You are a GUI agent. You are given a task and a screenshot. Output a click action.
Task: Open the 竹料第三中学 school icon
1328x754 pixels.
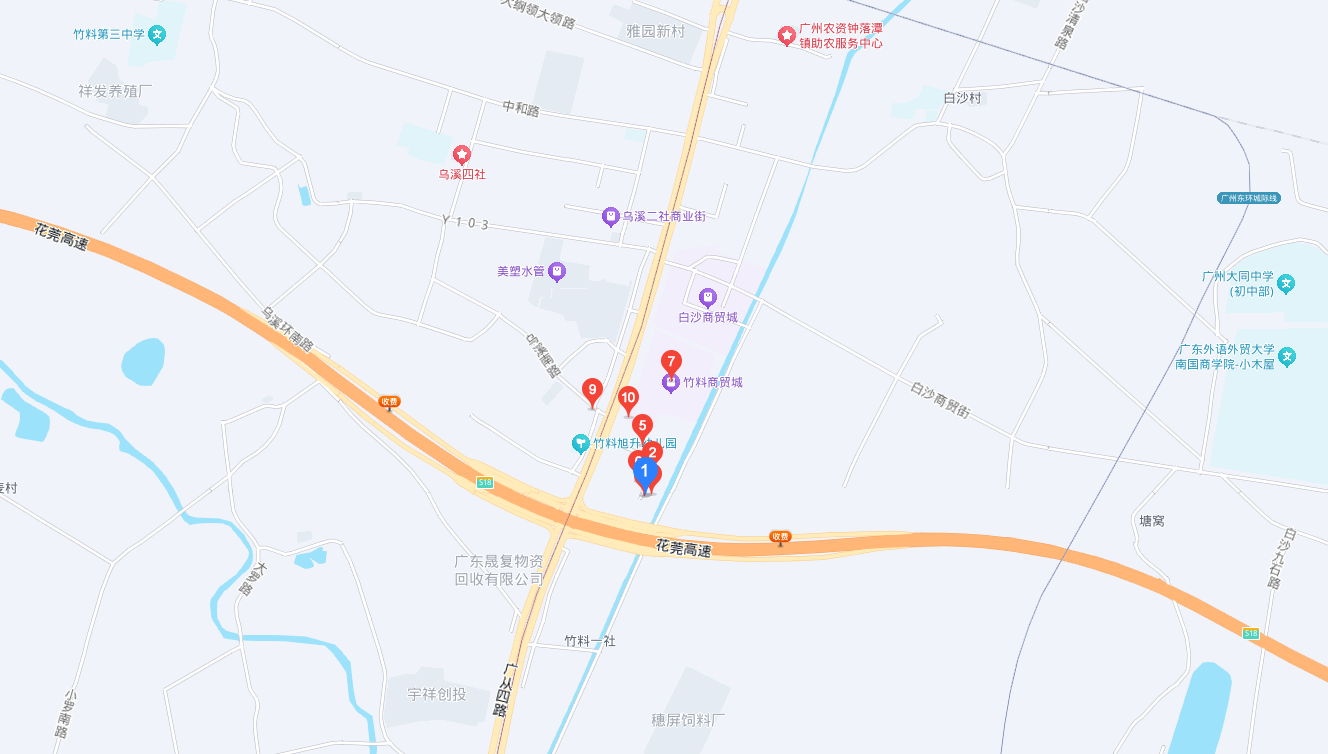(x=157, y=34)
